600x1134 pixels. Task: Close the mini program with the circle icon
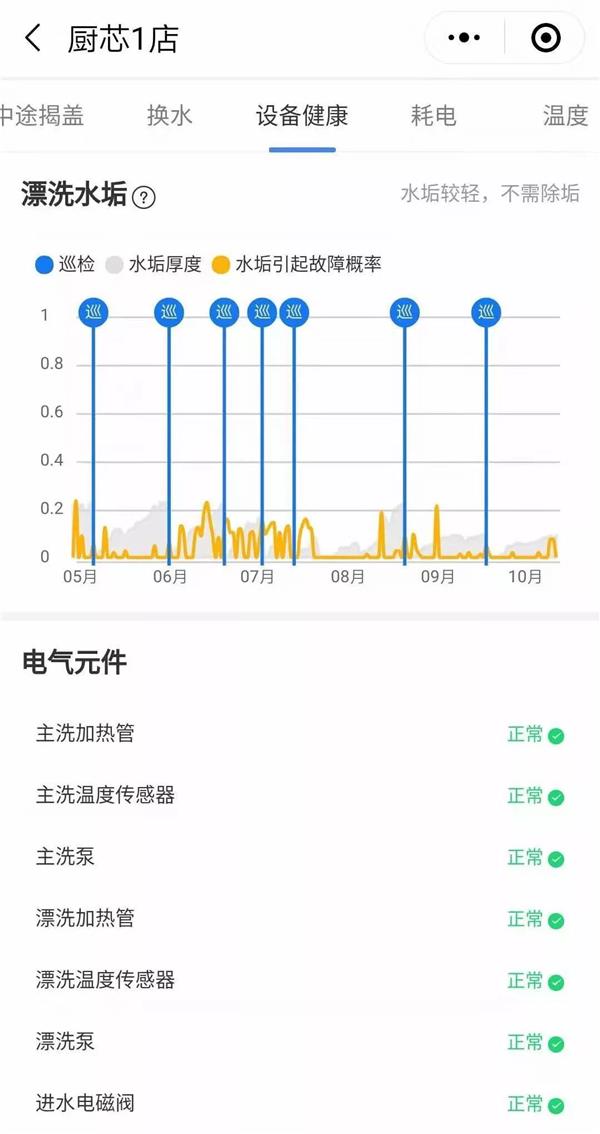pyautogui.click(x=546, y=38)
